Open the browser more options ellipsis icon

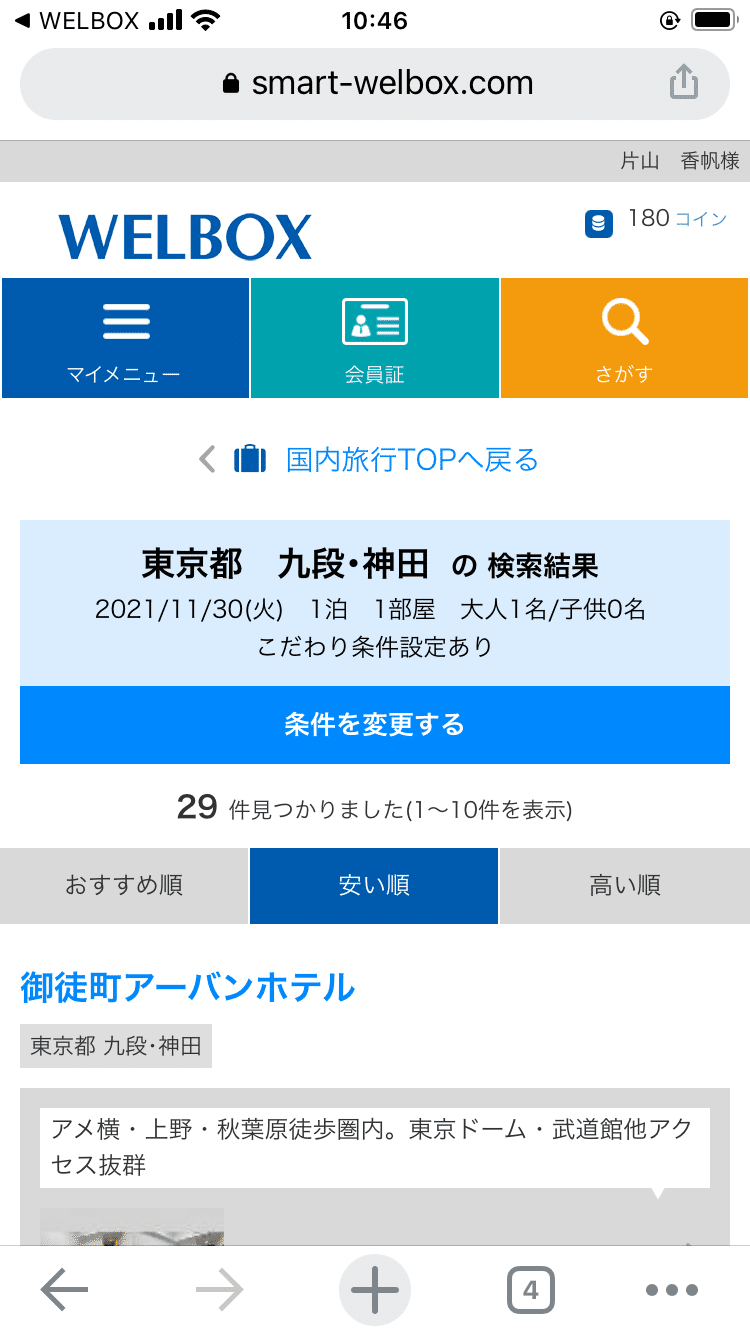coord(672,1289)
